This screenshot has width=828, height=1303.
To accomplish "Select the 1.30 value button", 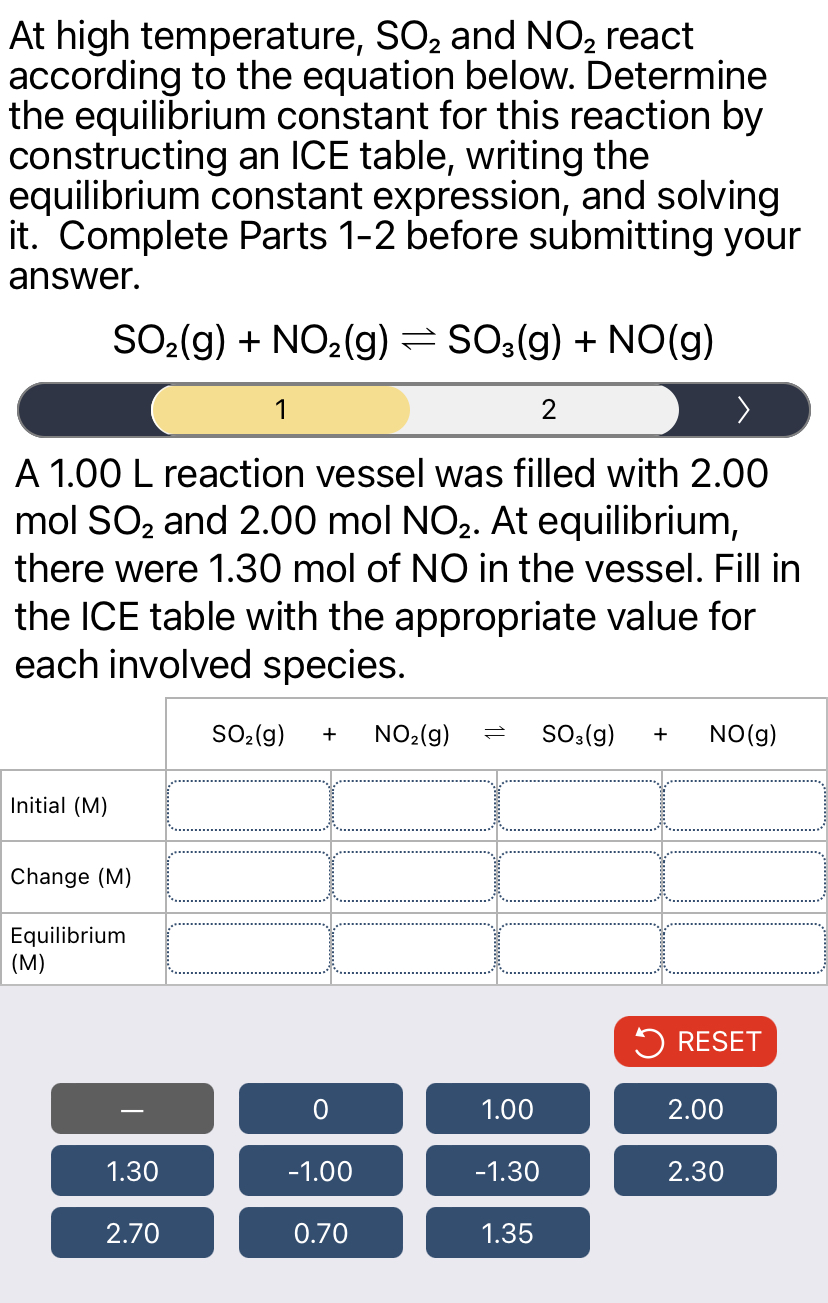I will 132,1170.
